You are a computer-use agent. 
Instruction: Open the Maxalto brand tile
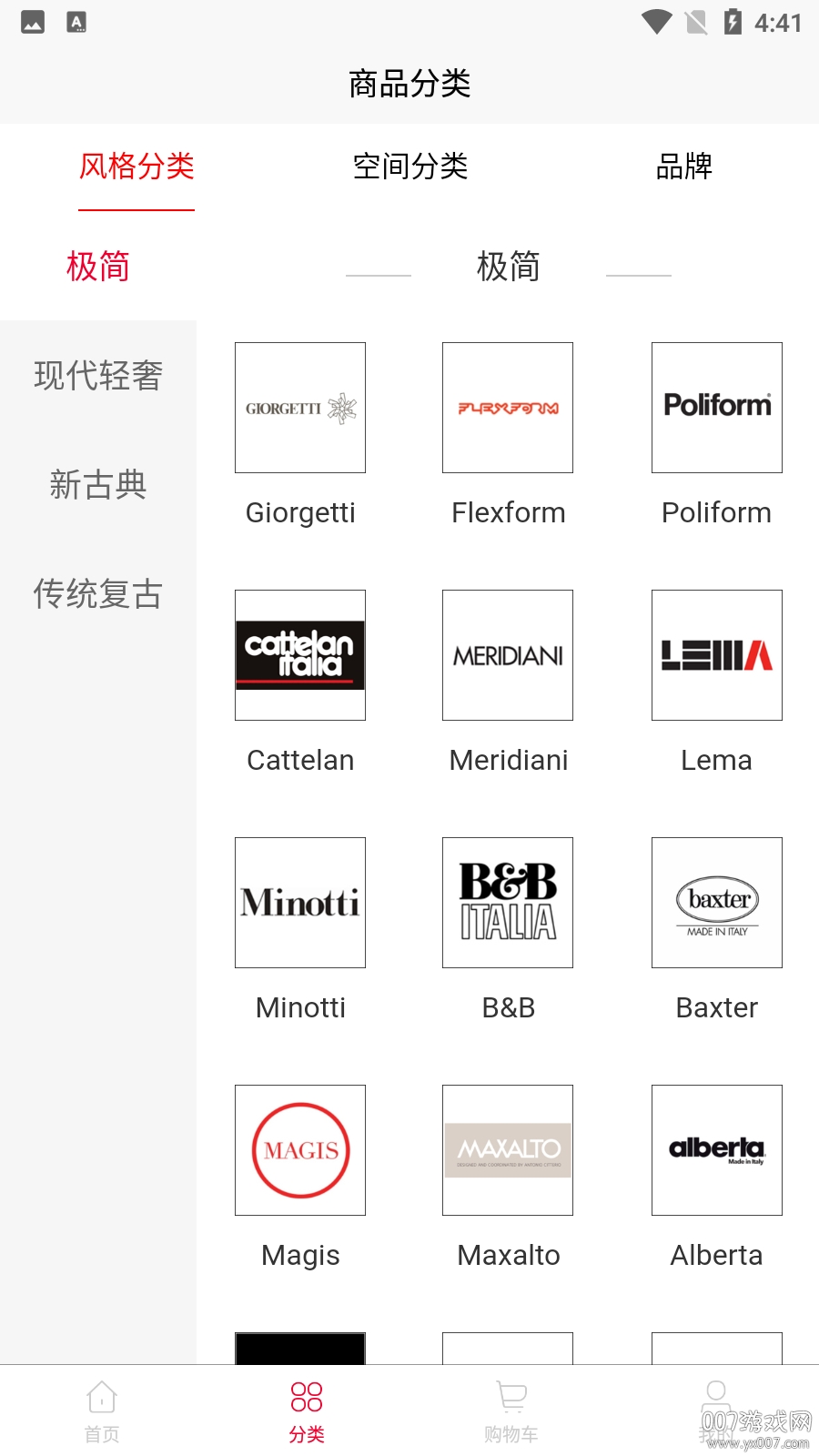(508, 1150)
